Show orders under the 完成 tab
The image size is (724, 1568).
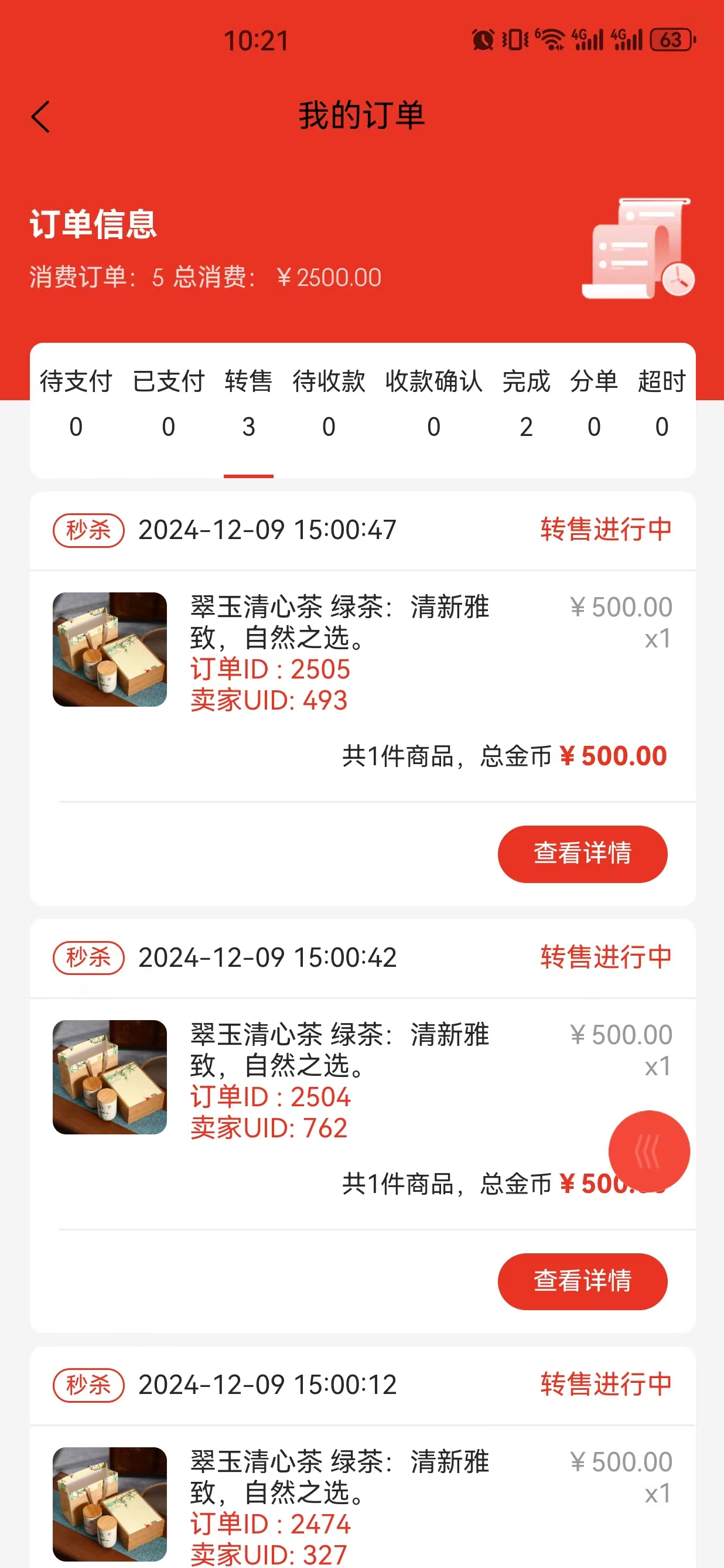pos(525,403)
